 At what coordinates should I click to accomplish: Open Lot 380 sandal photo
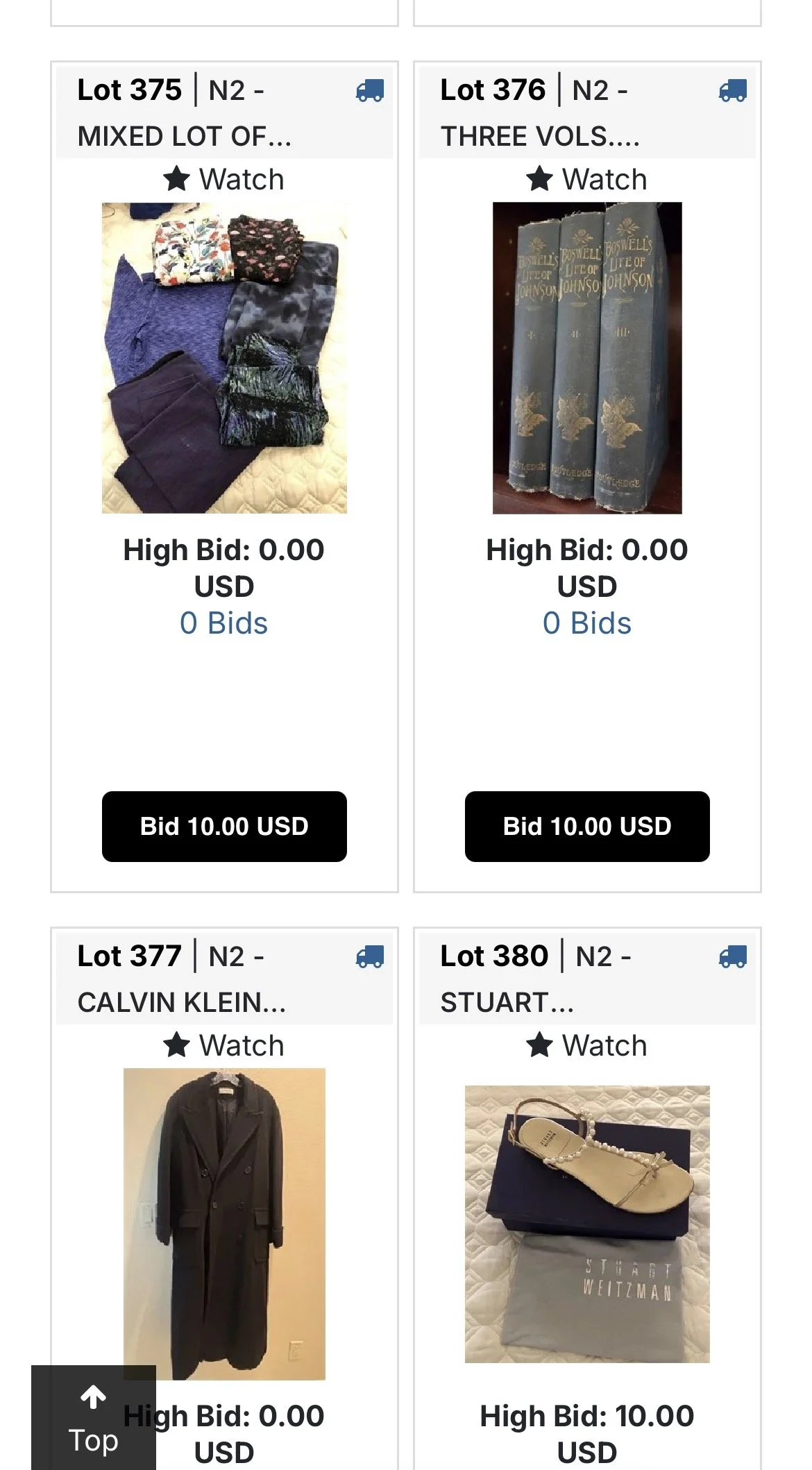point(587,1224)
